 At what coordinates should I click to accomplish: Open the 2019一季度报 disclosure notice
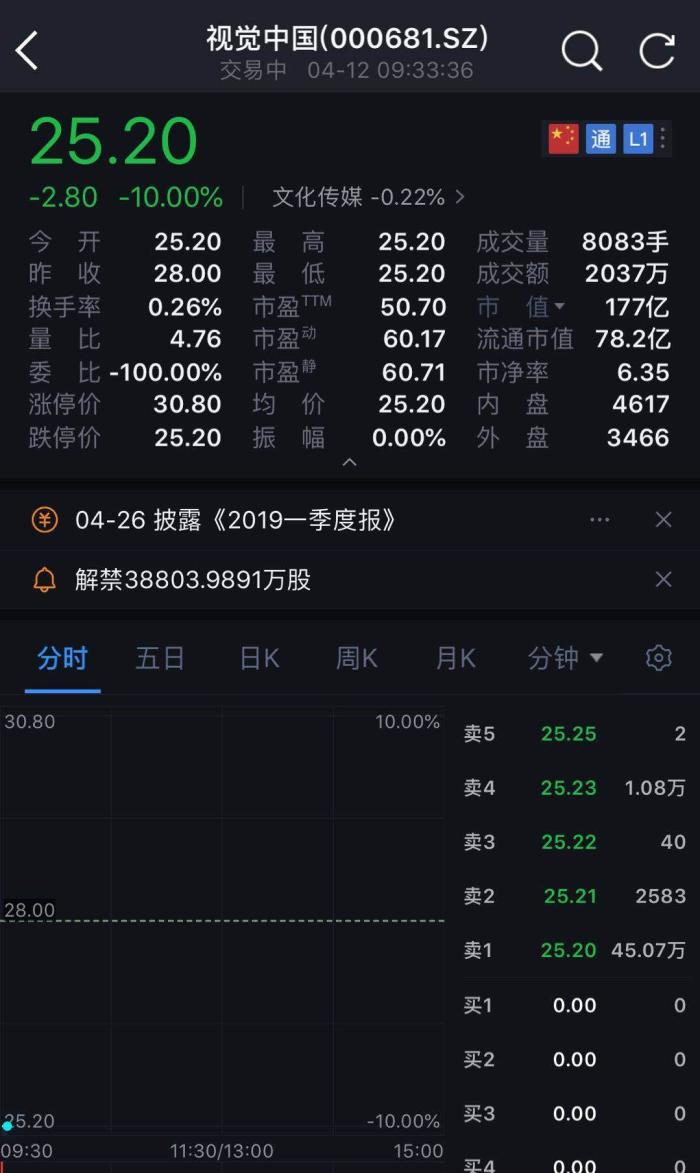[236, 520]
